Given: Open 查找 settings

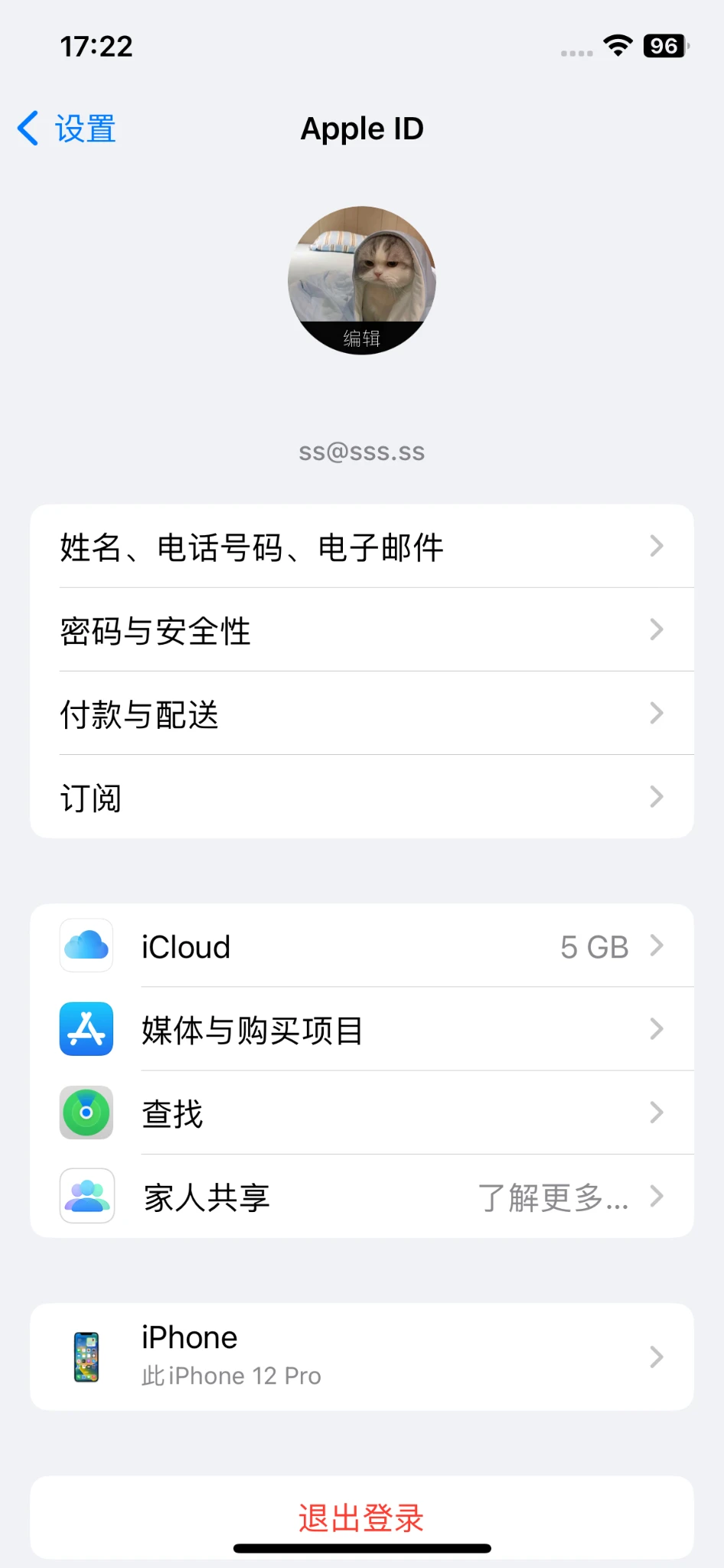Looking at the screenshot, I should pyautogui.click(x=362, y=1113).
